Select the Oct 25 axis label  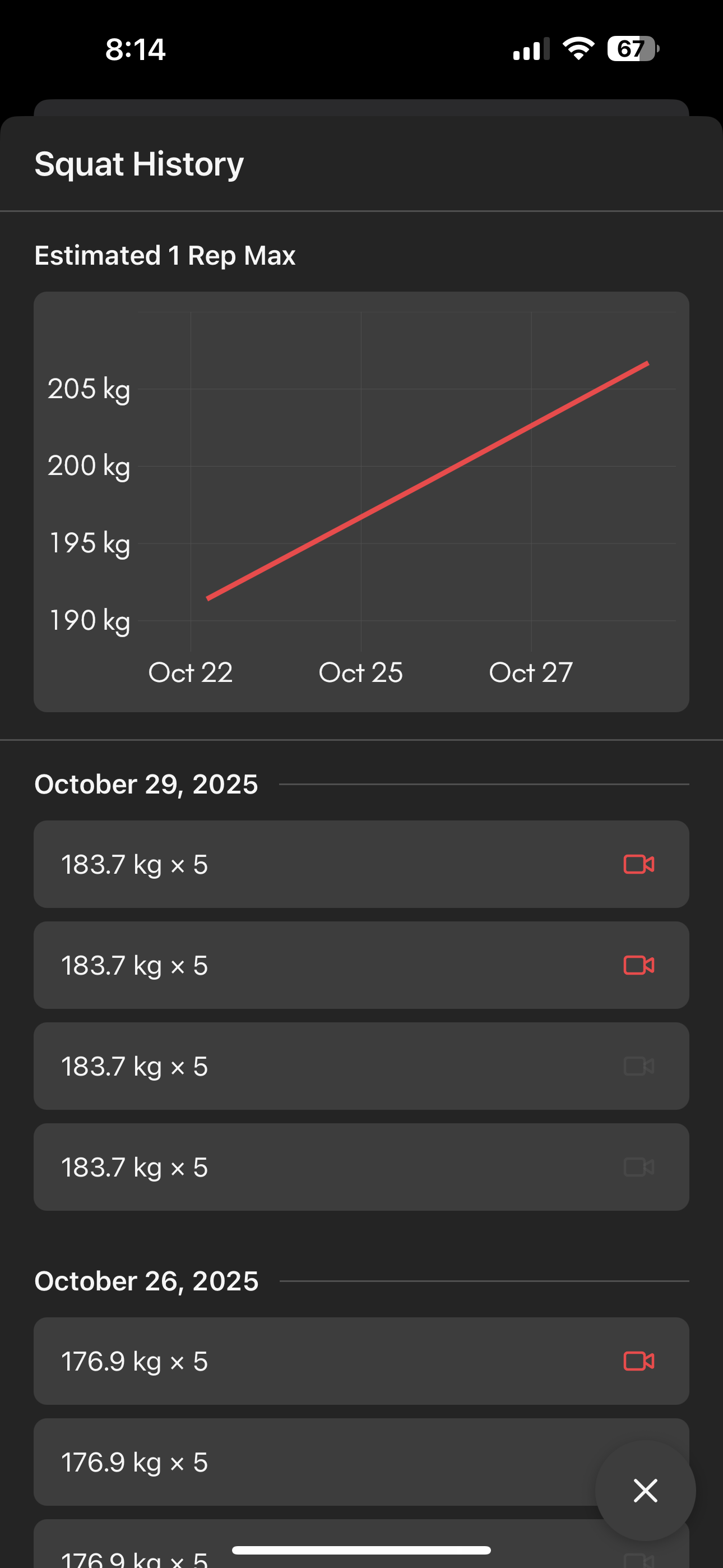pos(360,672)
